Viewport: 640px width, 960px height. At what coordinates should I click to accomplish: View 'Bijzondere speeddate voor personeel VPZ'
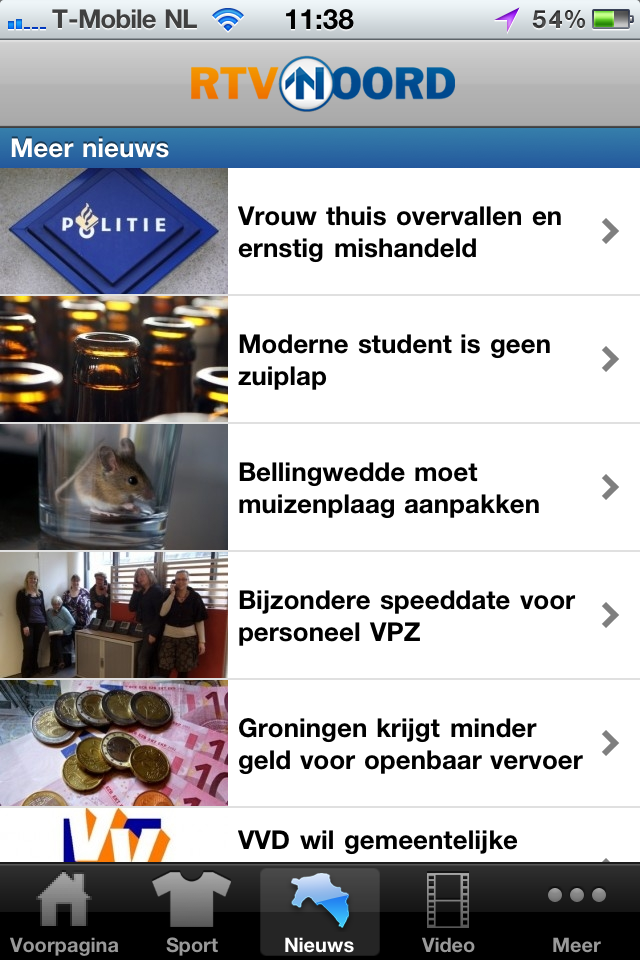400,616
